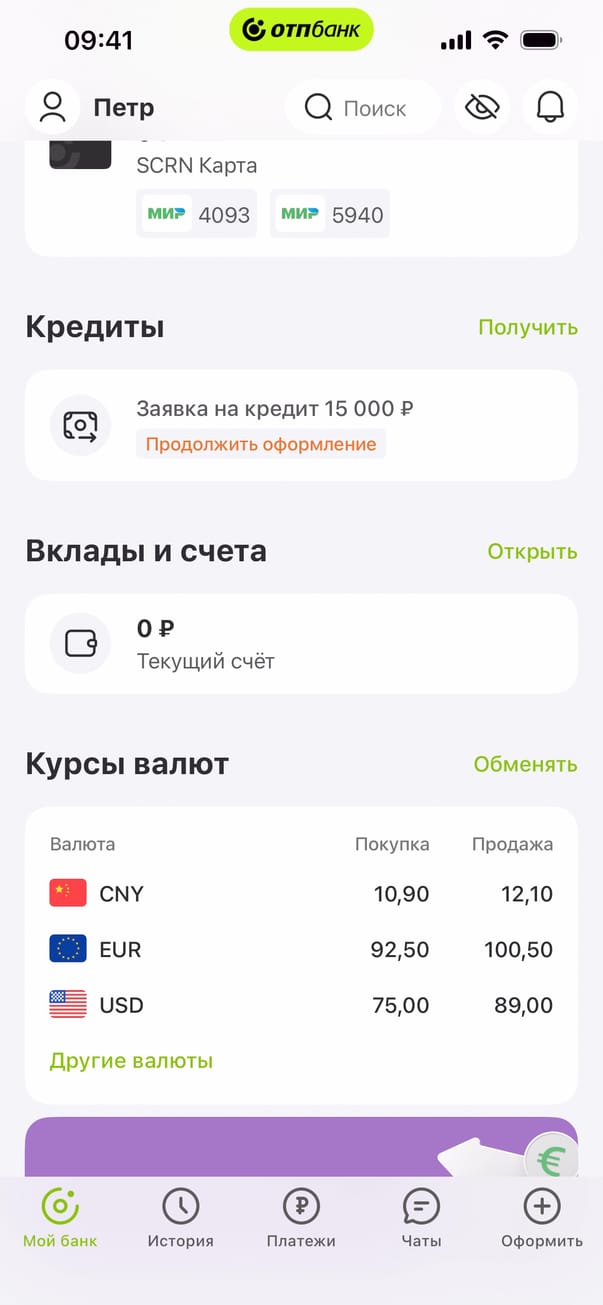Open the Чаты tab
The height and width of the screenshot is (1305, 603).
(x=421, y=1219)
